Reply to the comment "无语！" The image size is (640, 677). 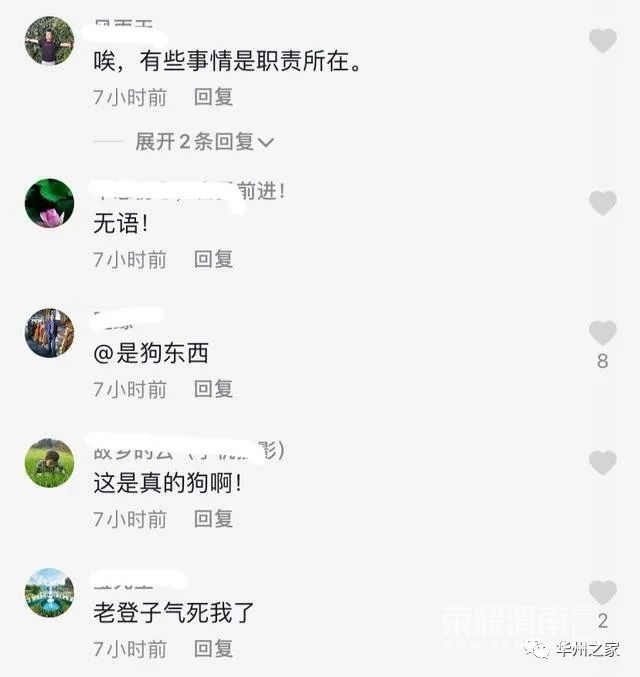(x=213, y=259)
